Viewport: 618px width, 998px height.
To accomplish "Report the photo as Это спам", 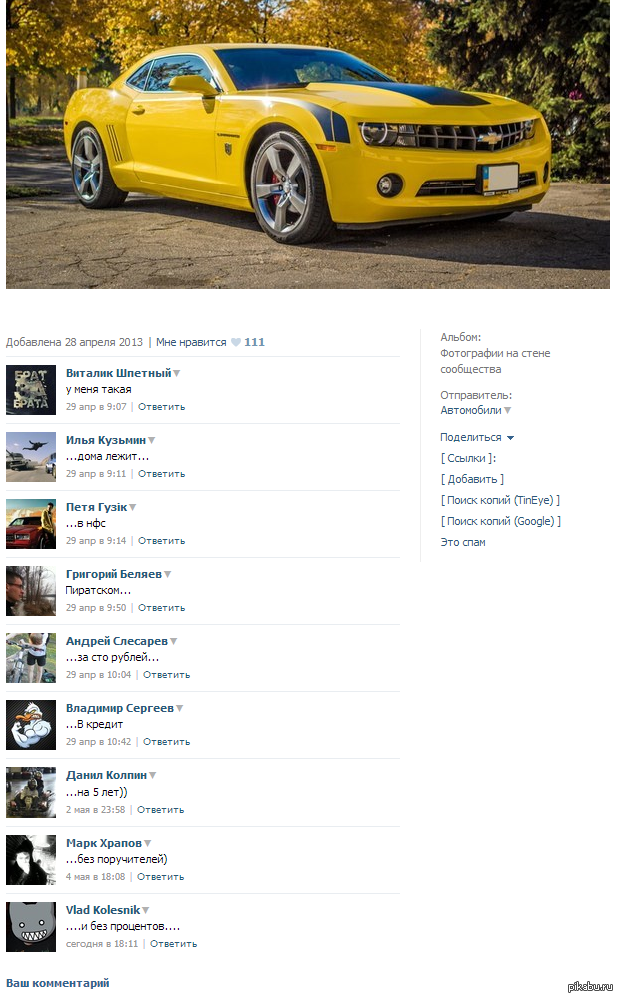I will pos(463,542).
